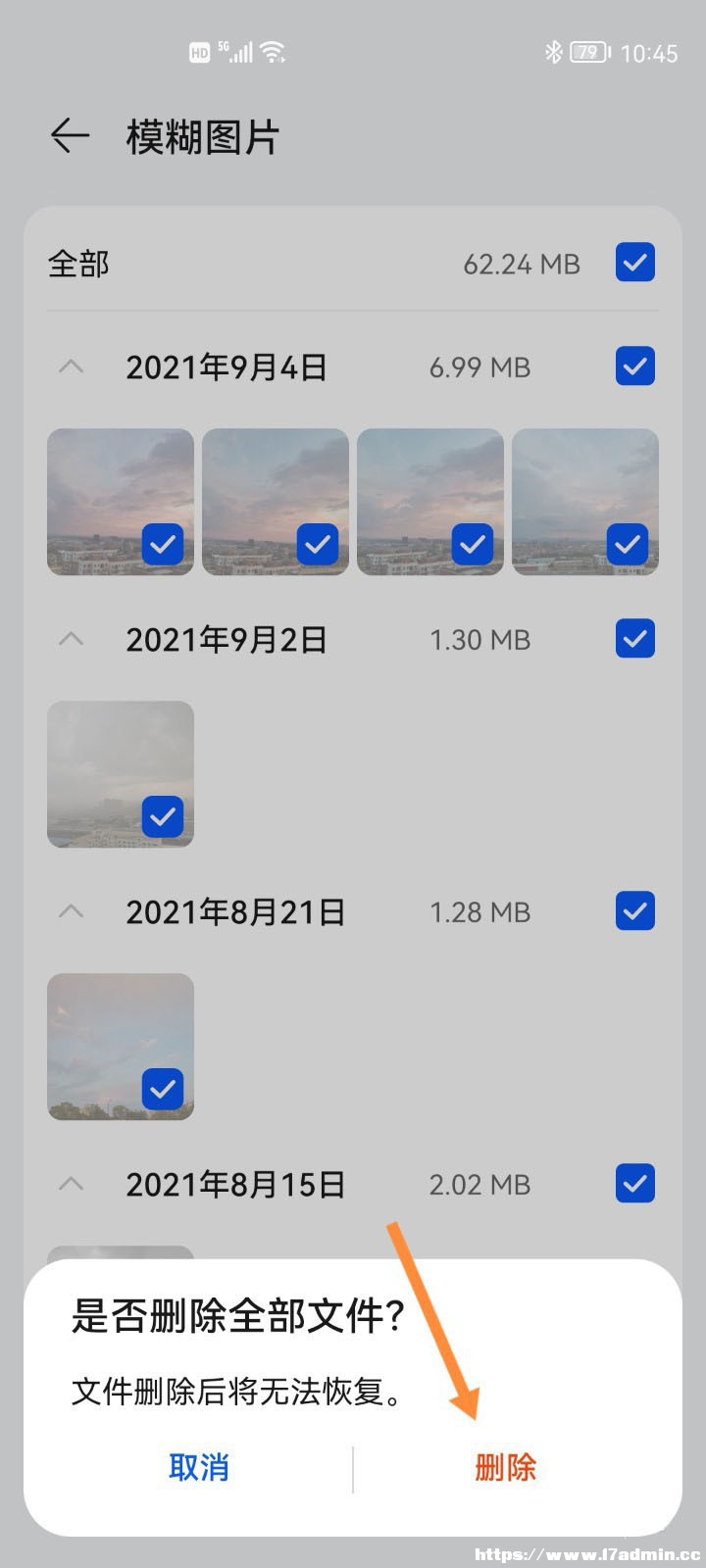Deselect the last photo of 2021年9月4日

(x=628, y=545)
